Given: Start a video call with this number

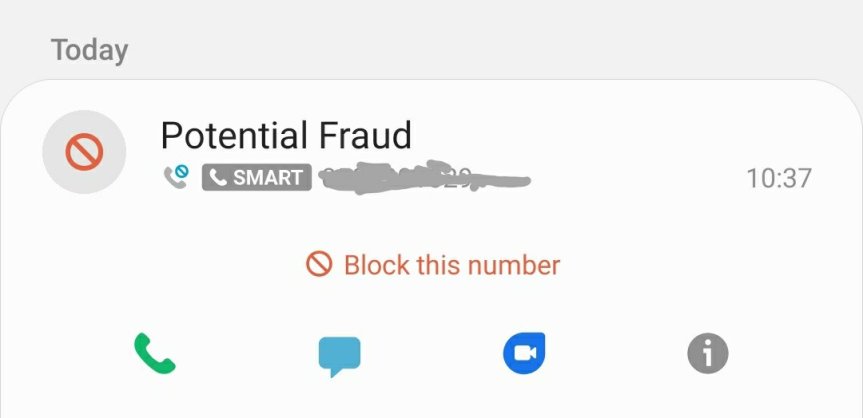Looking at the screenshot, I should [523, 353].
